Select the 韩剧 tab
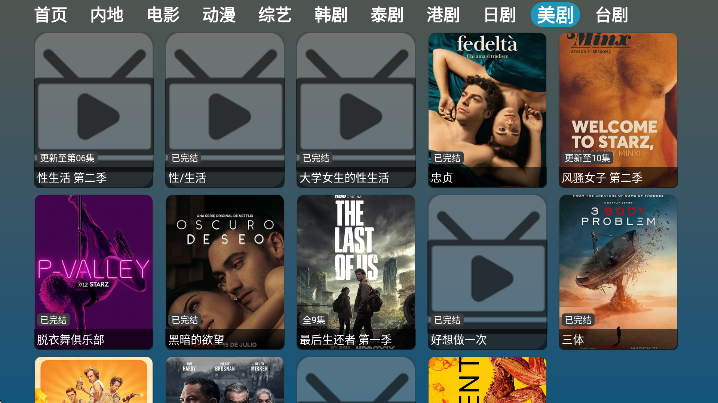 point(330,15)
